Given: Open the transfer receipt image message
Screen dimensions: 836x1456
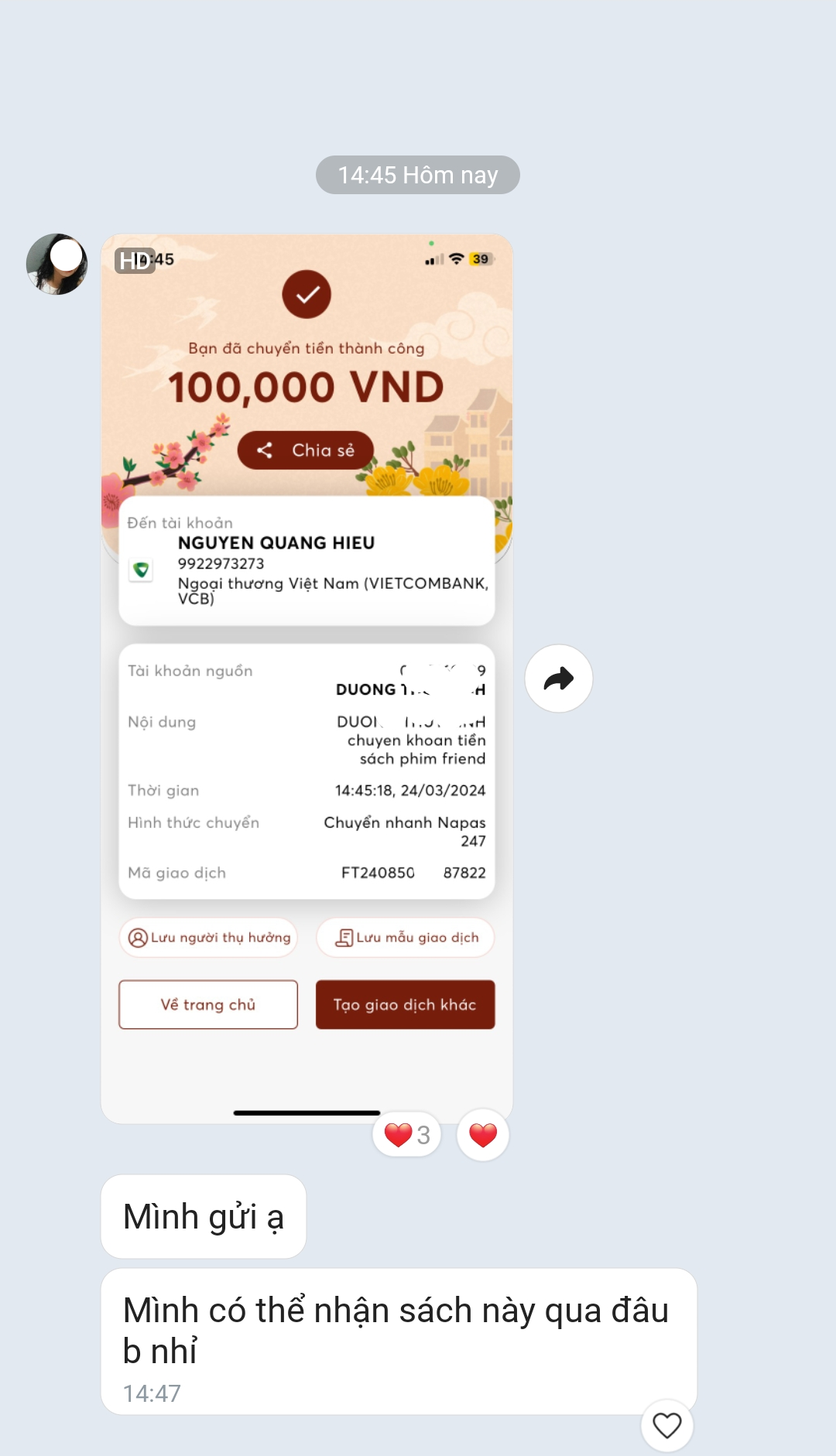Looking at the screenshot, I should click(x=307, y=678).
